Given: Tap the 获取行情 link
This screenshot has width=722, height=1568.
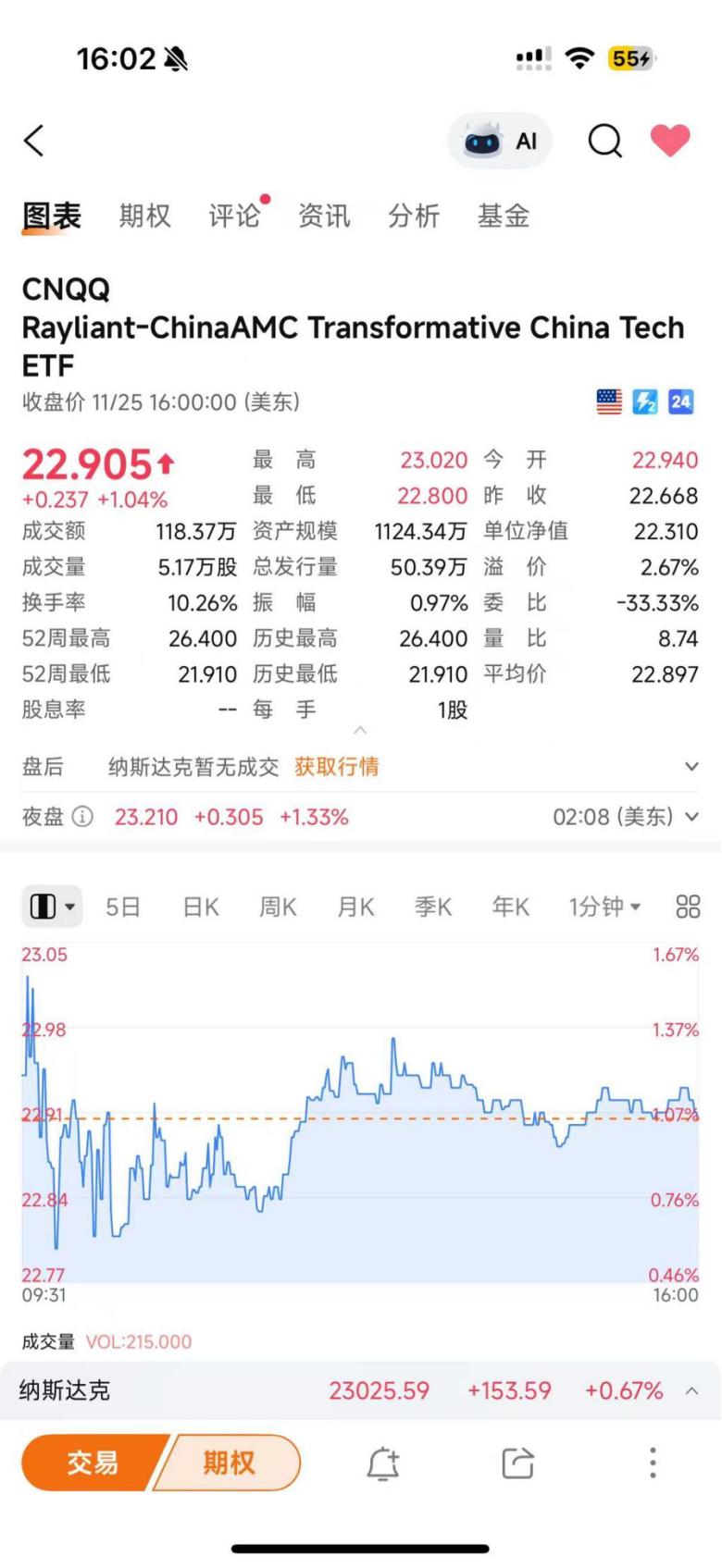Looking at the screenshot, I should [337, 767].
